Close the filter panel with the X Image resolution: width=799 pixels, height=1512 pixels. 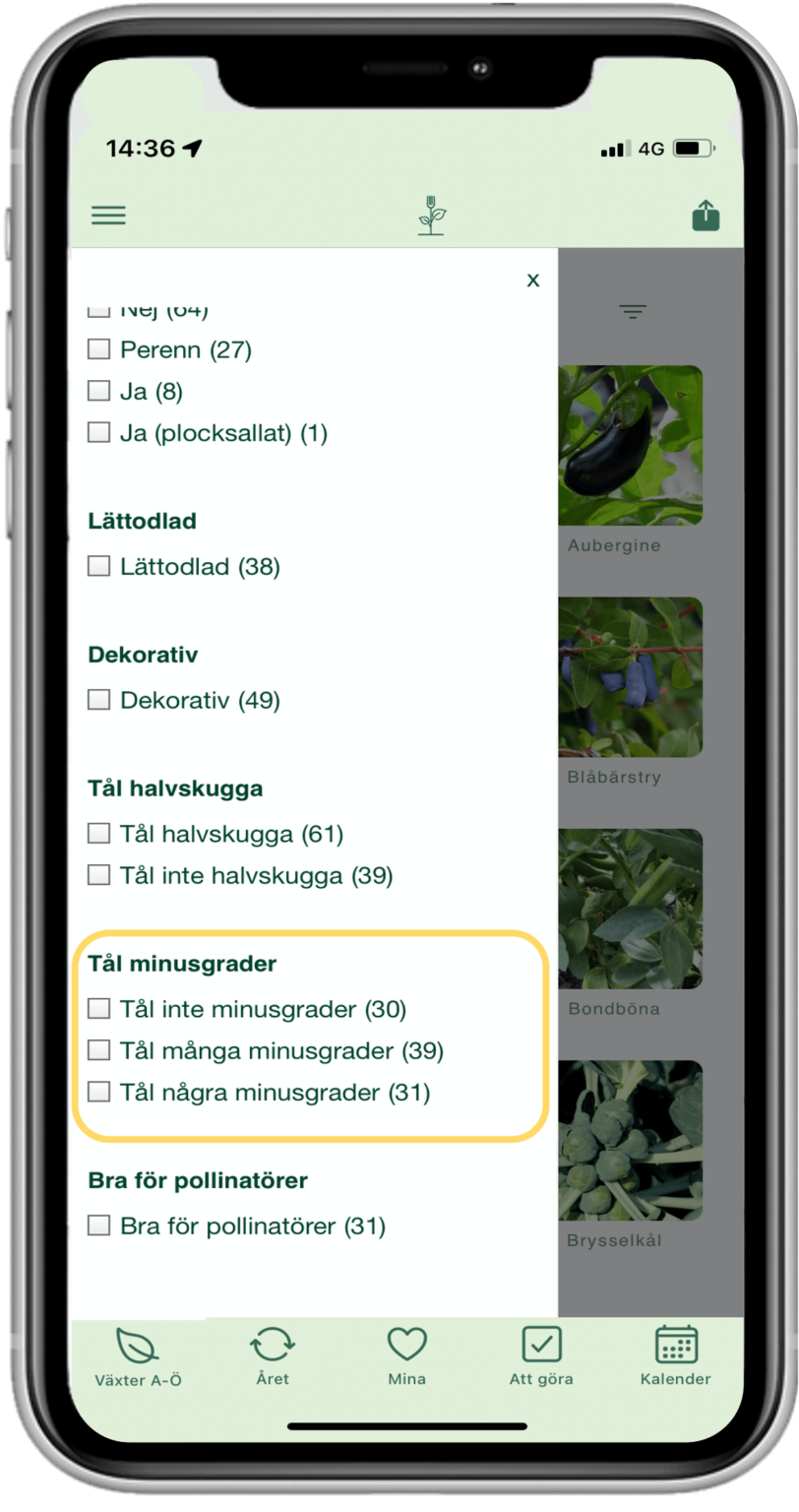click(x=532, y=280)
